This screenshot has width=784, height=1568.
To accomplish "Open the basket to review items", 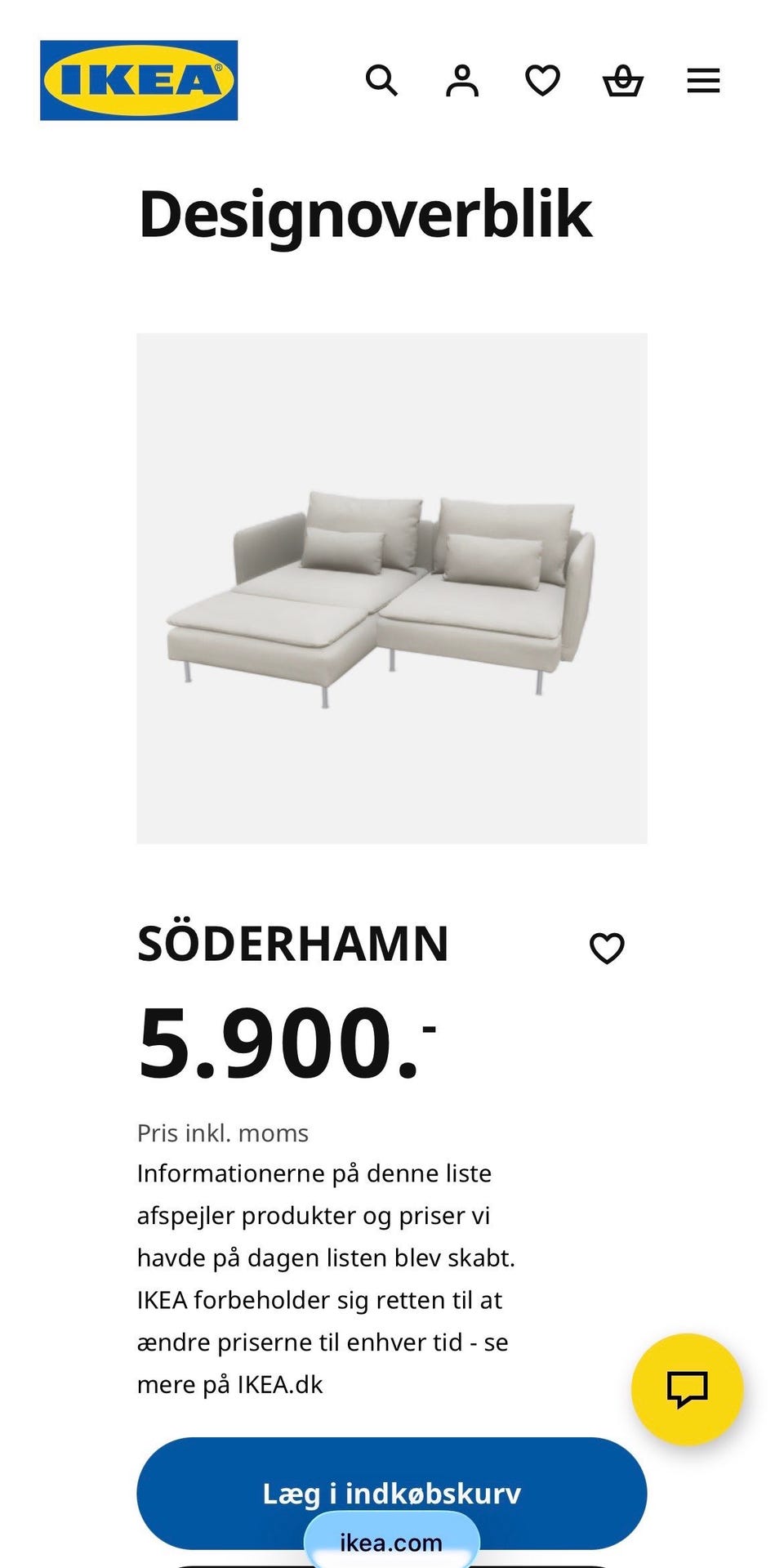I will [622, 80].
